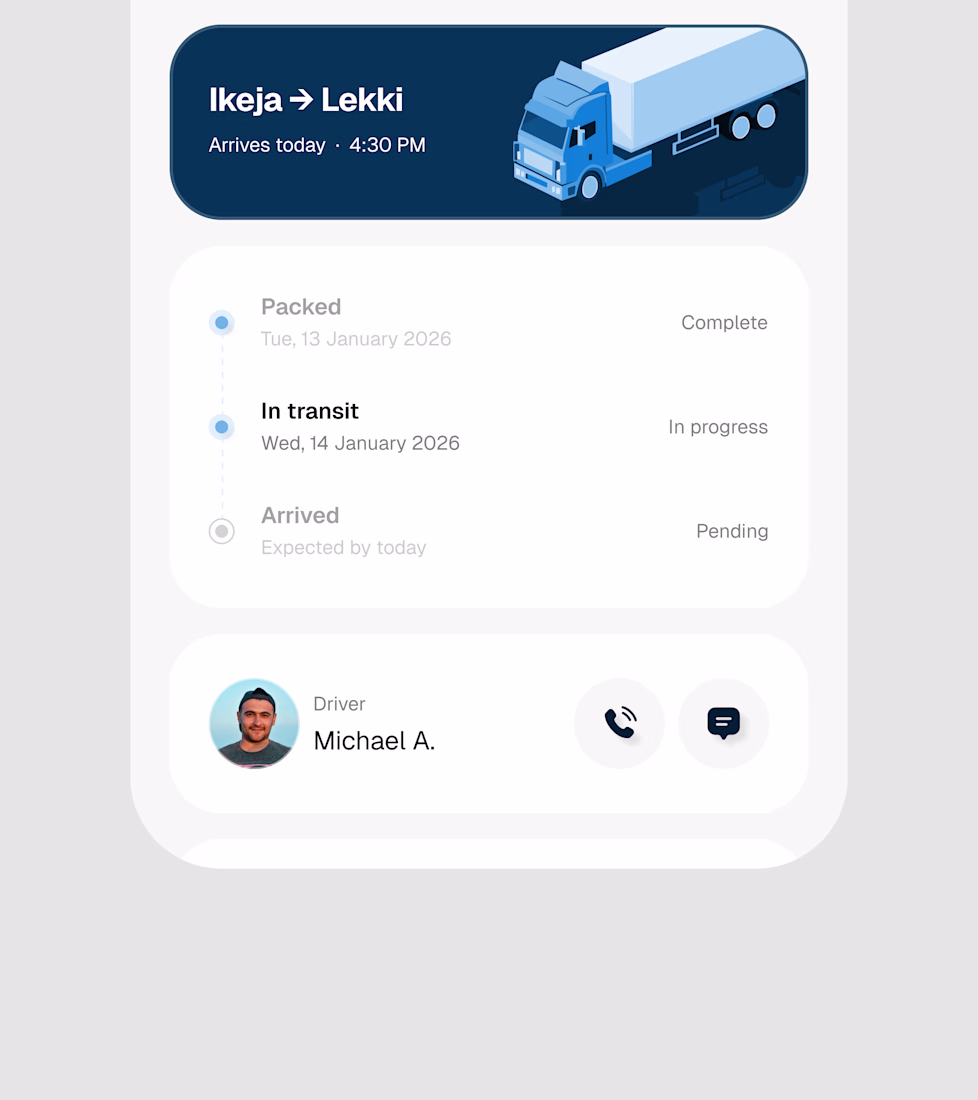Open the Ikeja to Lekki shipment card
The image size is (978, 1100).
488,122
